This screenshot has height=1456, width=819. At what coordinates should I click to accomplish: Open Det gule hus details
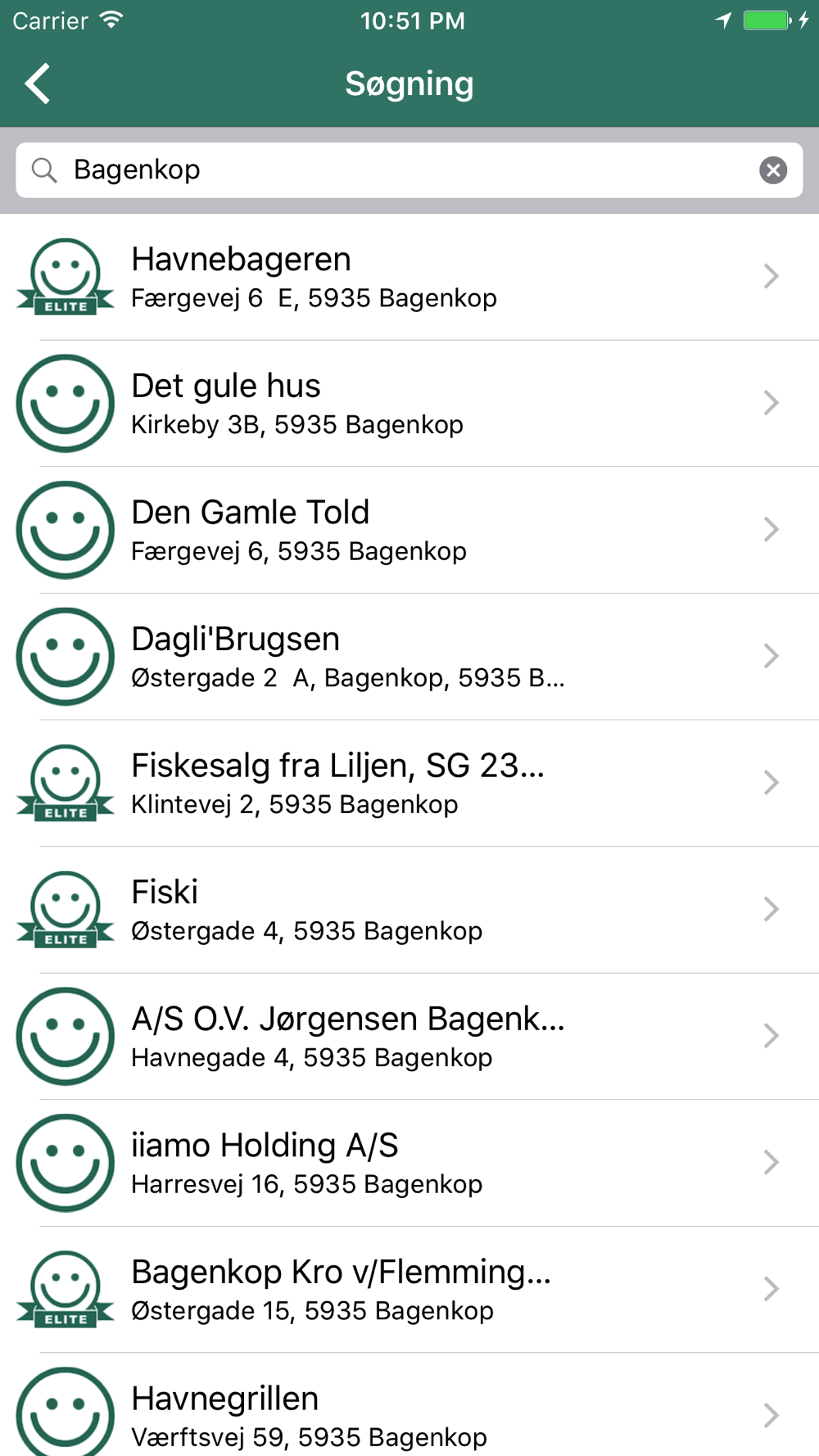coord(409,404)
